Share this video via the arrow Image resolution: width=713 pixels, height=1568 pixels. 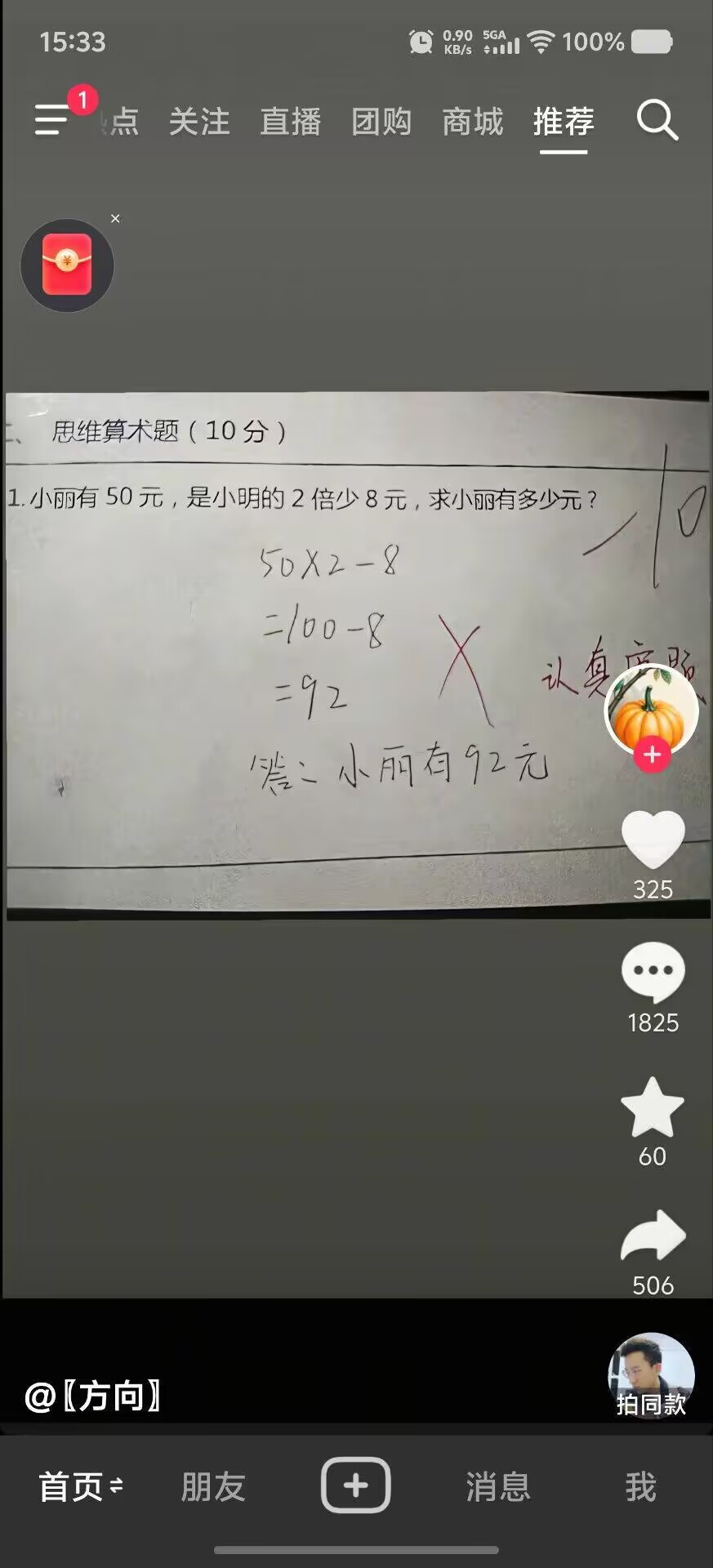click(x=653, y=1236)
